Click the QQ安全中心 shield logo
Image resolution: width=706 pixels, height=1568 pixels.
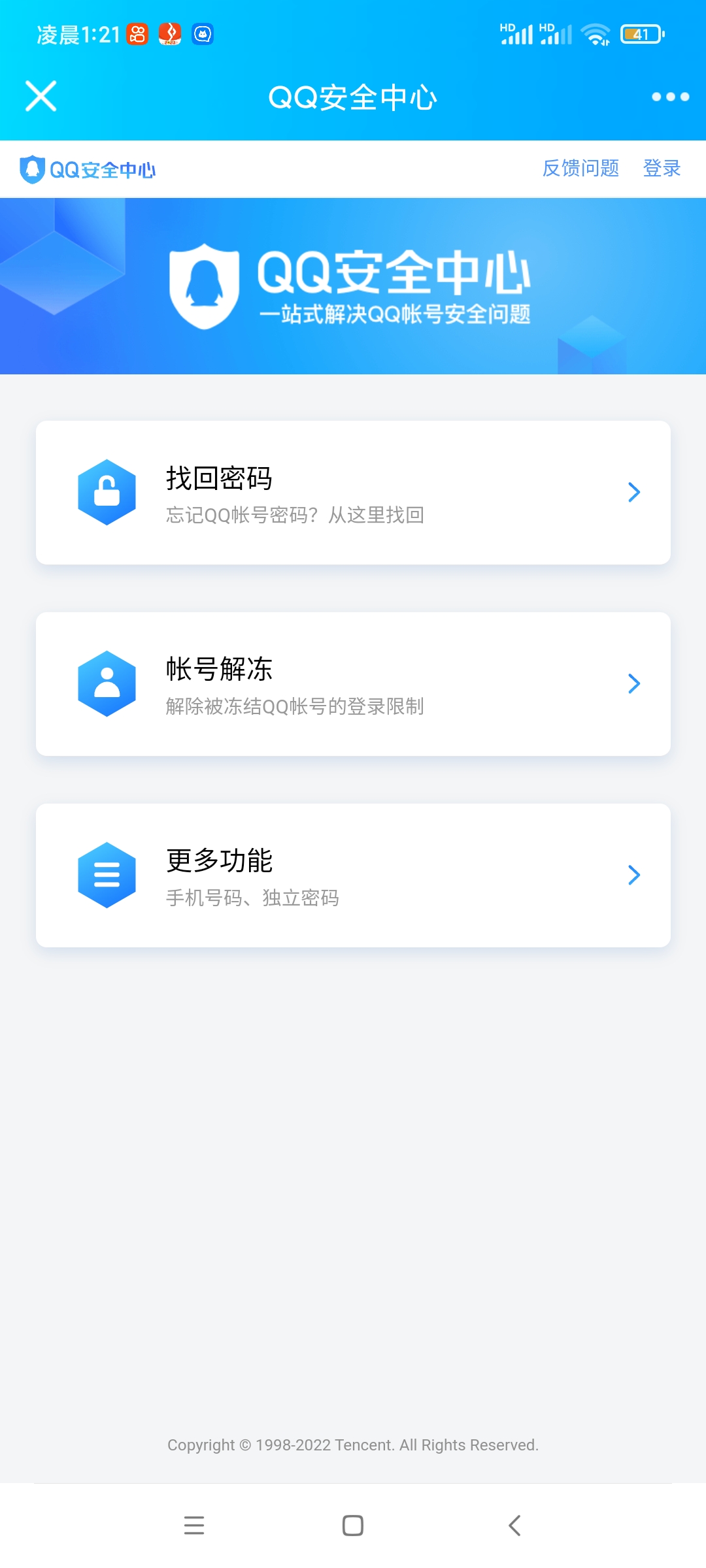pyautogui.click(x=31, y=169)
